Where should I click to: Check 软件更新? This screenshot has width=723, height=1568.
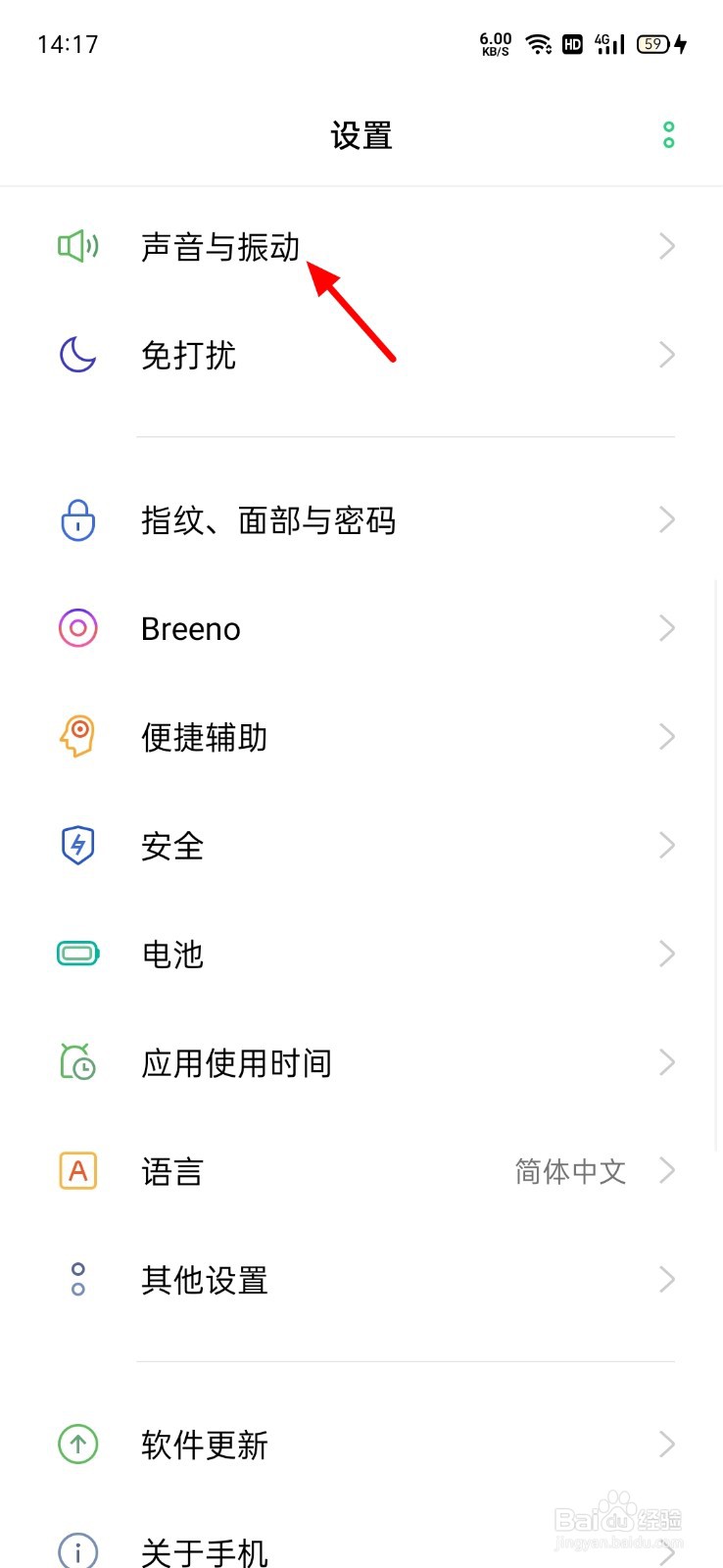tap(205, 1445)
